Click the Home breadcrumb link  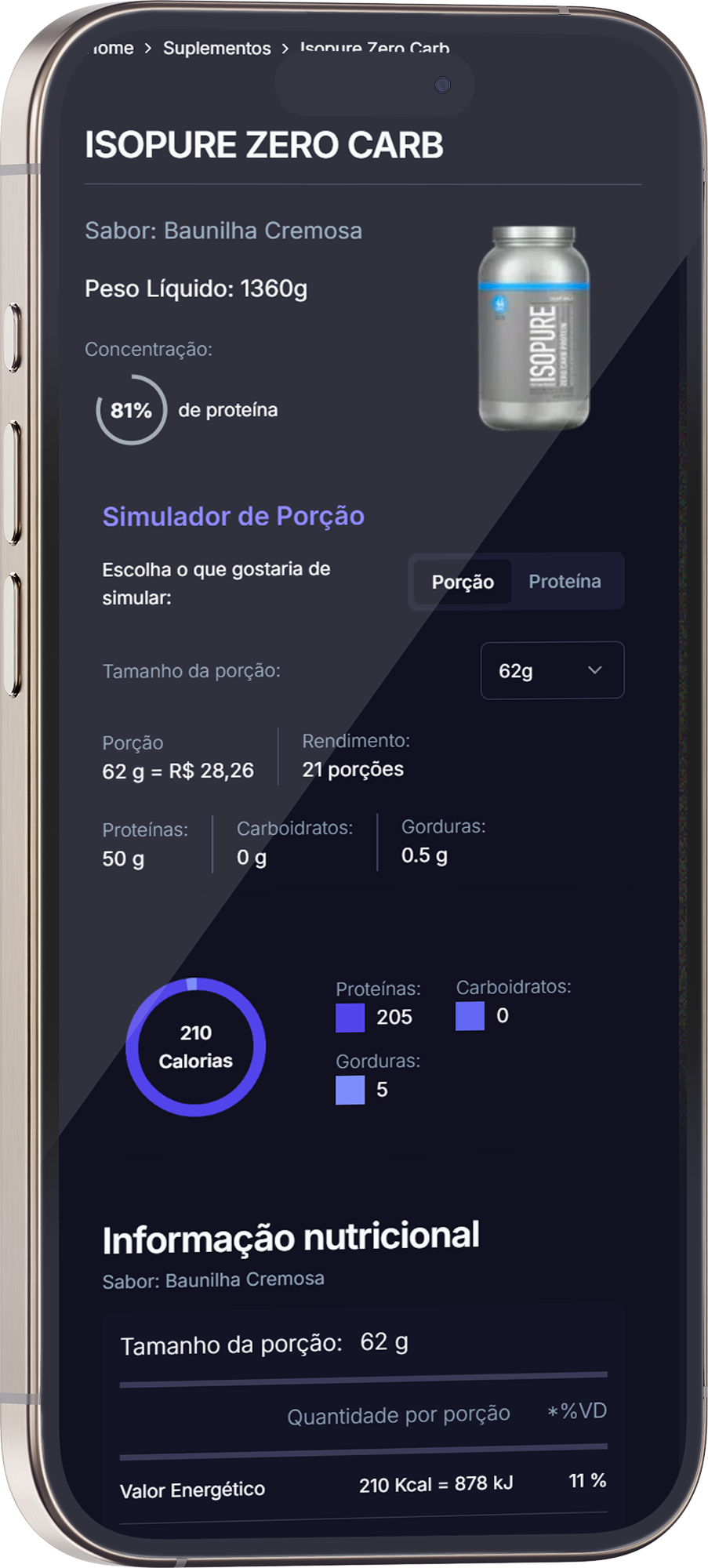click(110, 48)
